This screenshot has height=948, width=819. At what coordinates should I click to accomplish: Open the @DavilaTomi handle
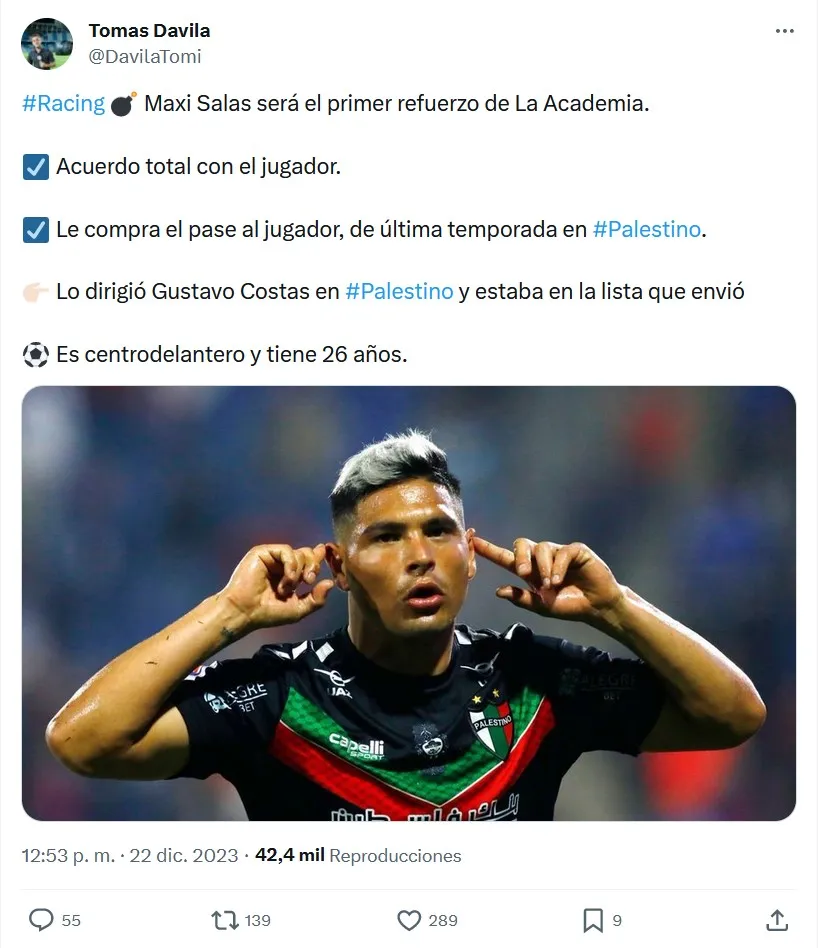pos(145,57)
